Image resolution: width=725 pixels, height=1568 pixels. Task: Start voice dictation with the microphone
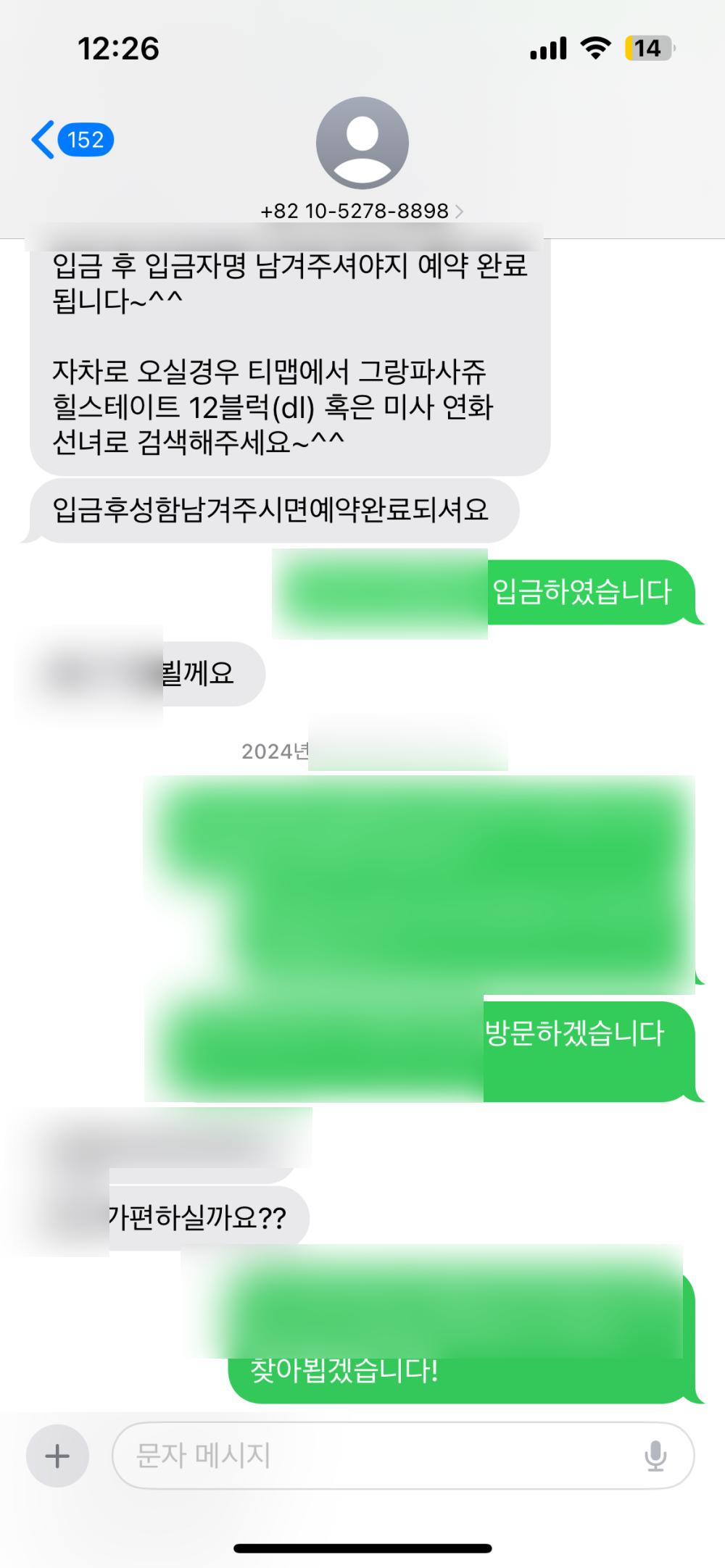pyautogui.click(x=655, y=1456)
